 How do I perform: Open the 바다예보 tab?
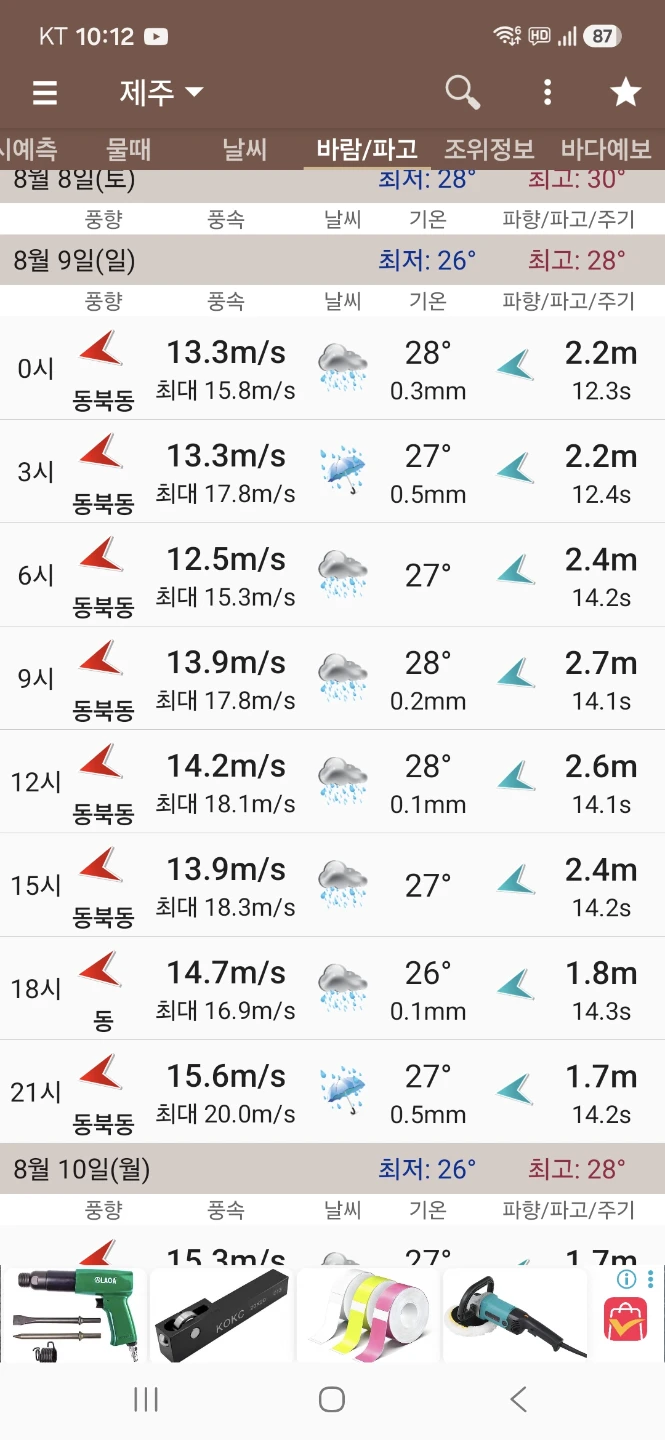606,150
